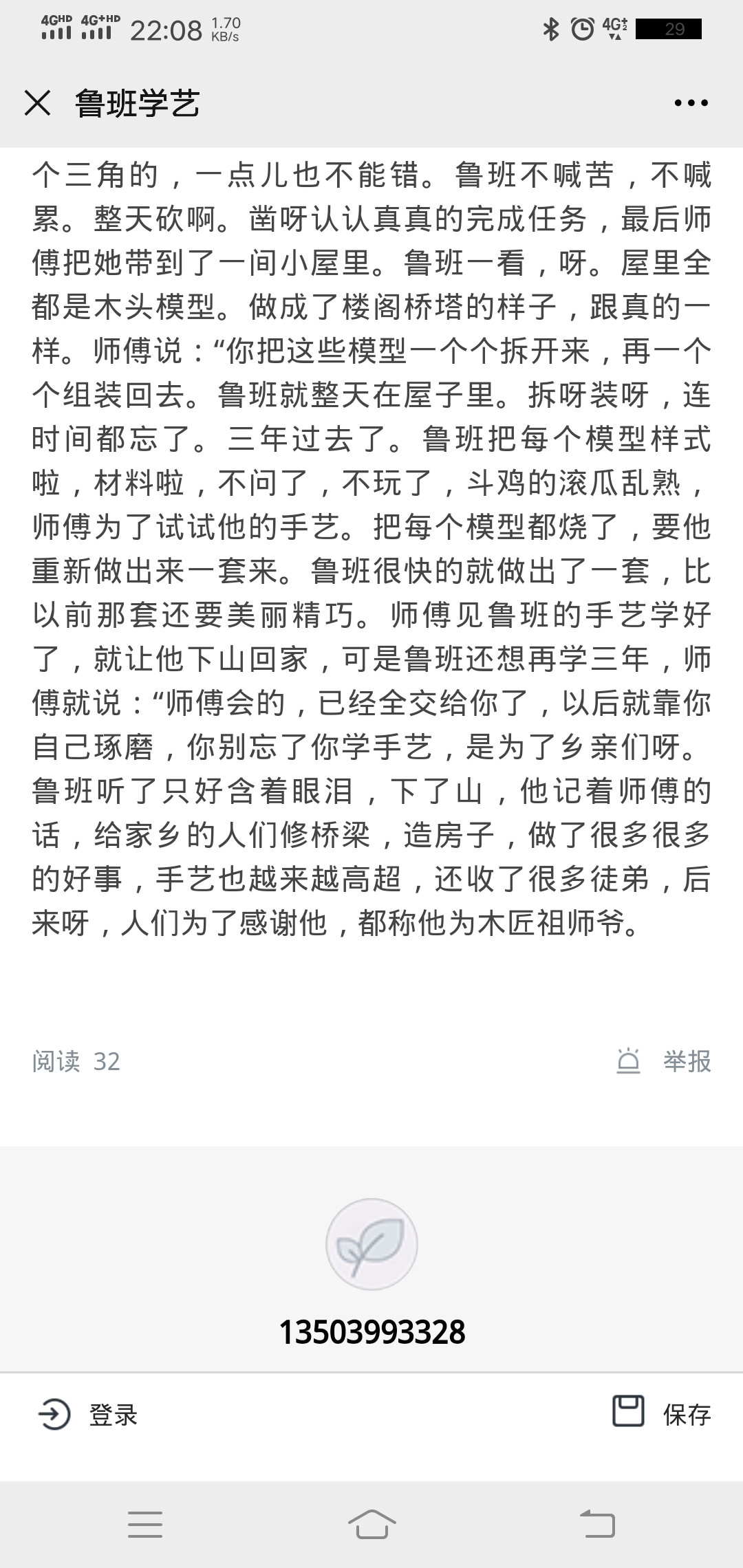Close the 鲁班学艺 page

tap(37, 103)
